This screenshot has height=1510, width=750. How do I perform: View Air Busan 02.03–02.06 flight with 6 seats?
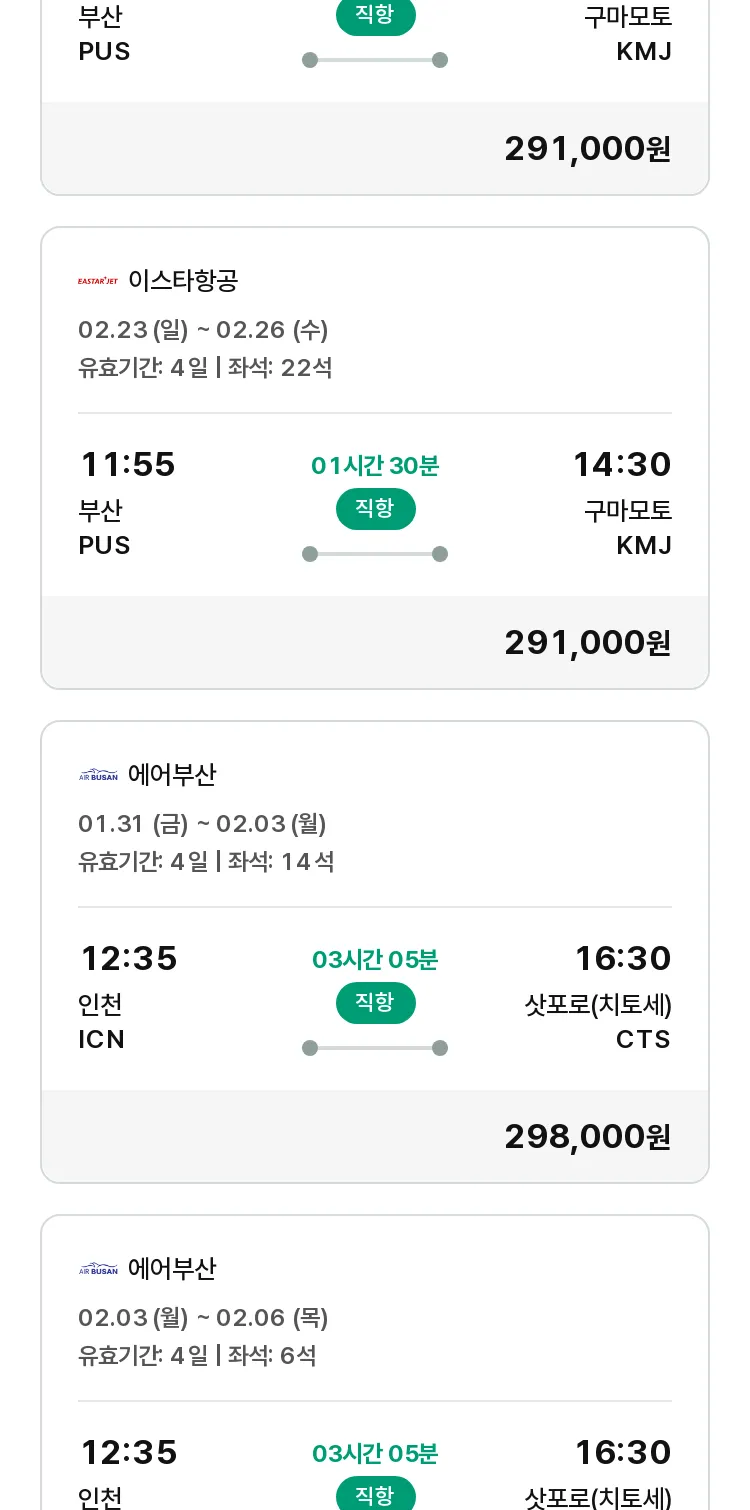point(375,1362)
